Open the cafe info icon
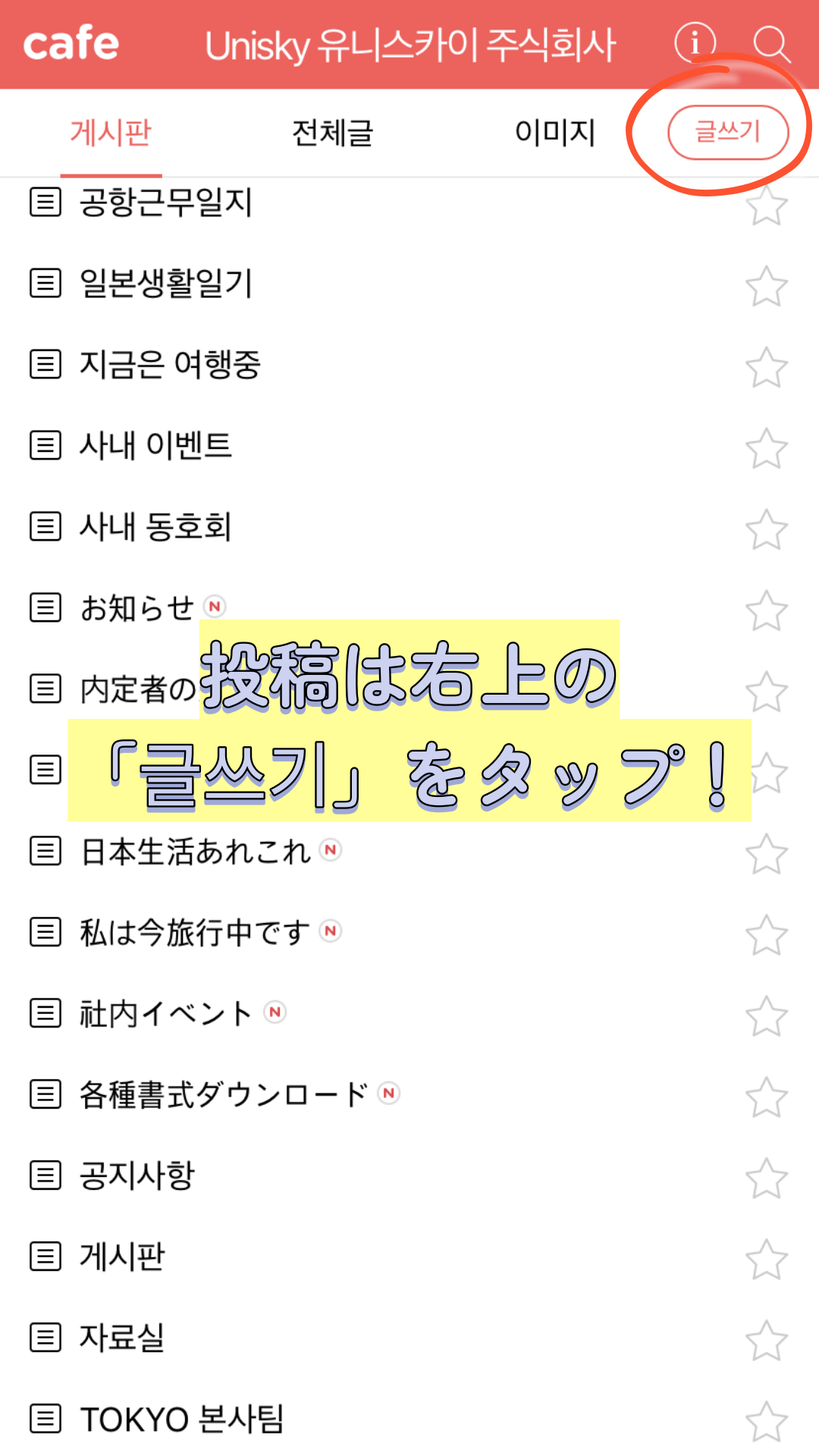The height and width of the screenshot is (1456, 819). coord(694,43)
